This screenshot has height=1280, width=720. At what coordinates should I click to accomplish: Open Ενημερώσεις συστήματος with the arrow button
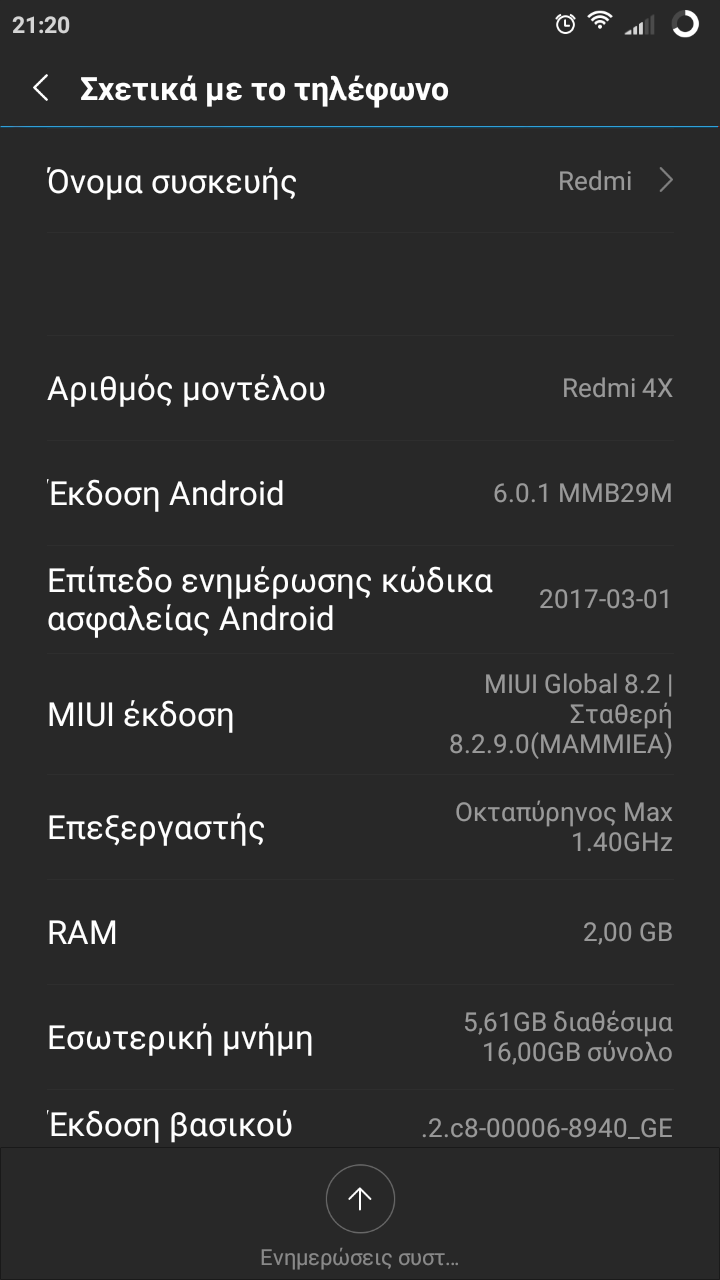tap(360, 1199)
